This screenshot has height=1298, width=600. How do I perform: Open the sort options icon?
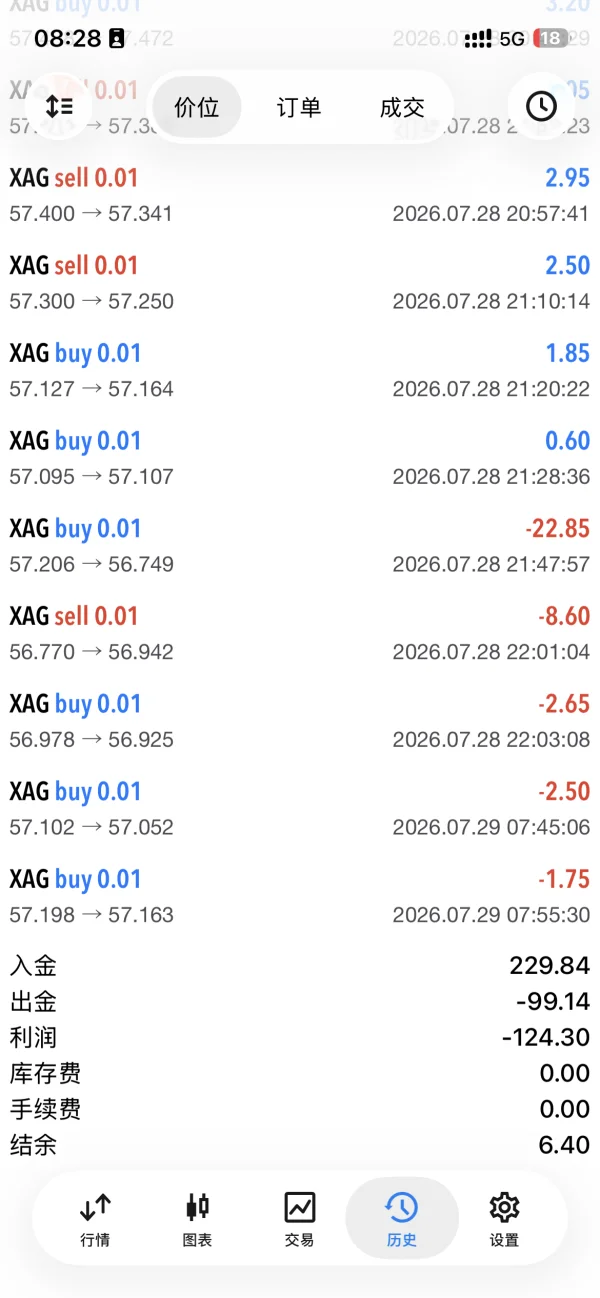[x=58, y=106]
